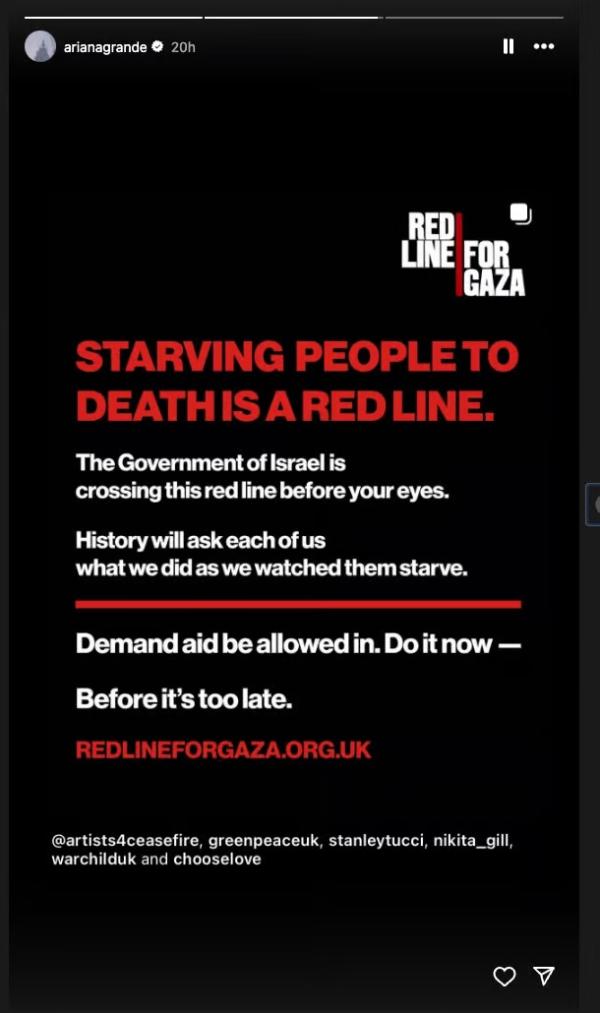This screenshot has width=600, height=1013.
Task: Share this story via the send icon
Action: (543, 976)
